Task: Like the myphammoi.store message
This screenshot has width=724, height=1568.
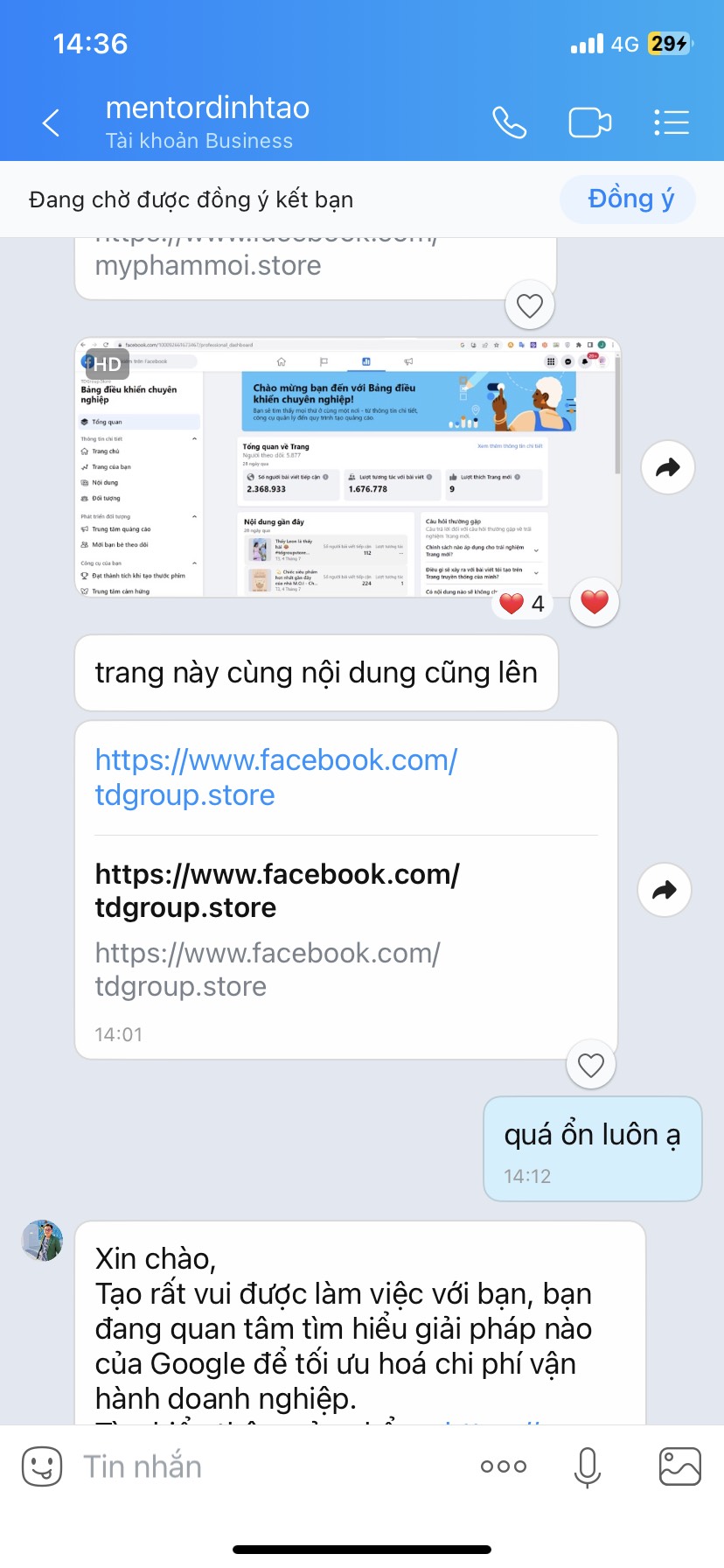Action: [530, 305]
